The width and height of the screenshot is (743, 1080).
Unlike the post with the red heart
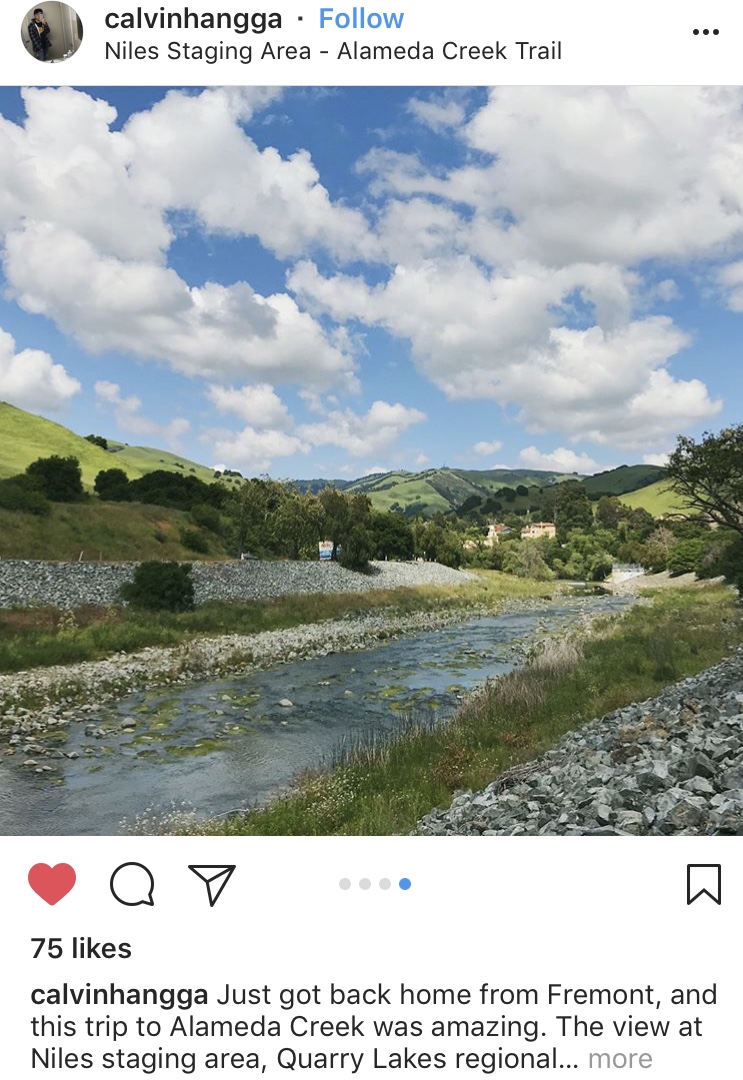pos(52,884)
